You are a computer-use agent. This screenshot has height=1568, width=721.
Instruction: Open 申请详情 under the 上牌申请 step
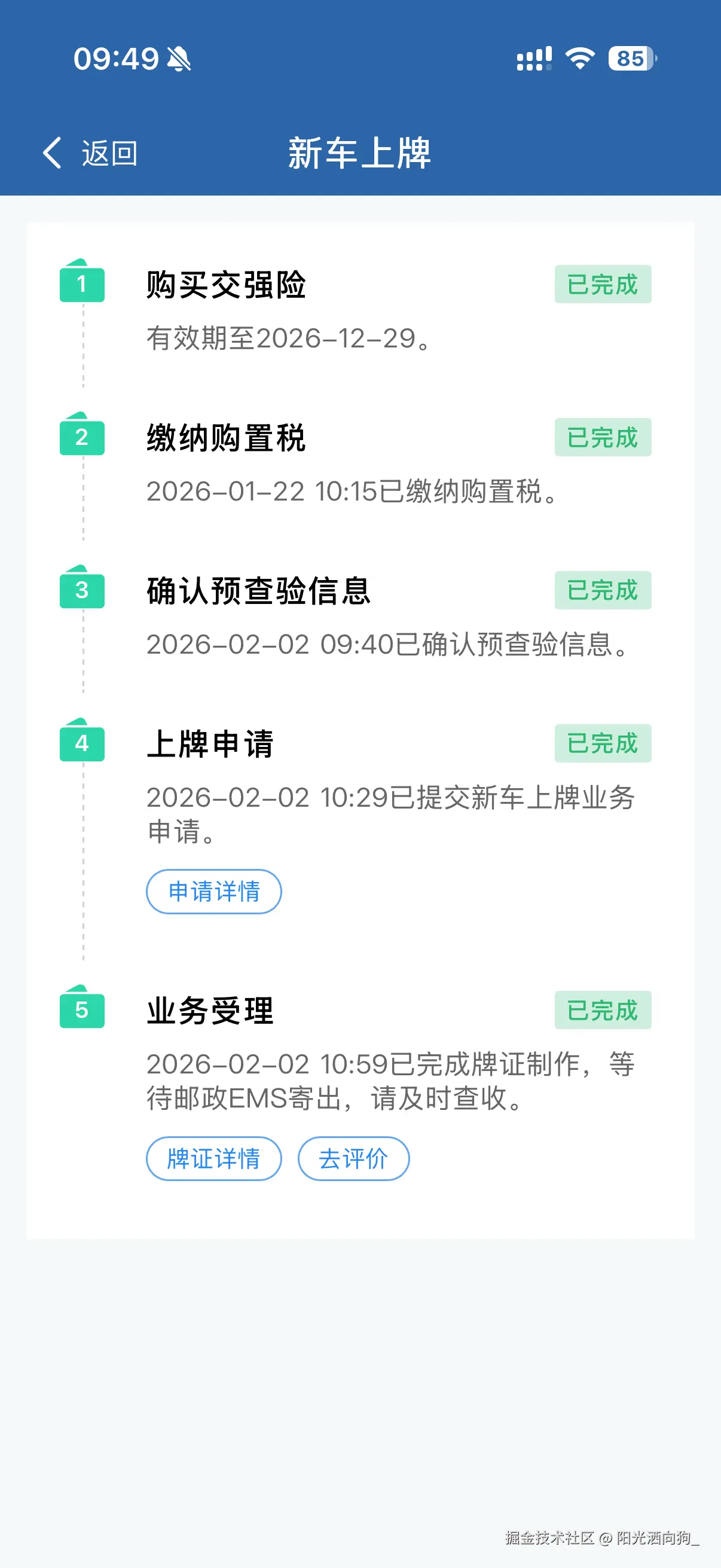point(213,891)
